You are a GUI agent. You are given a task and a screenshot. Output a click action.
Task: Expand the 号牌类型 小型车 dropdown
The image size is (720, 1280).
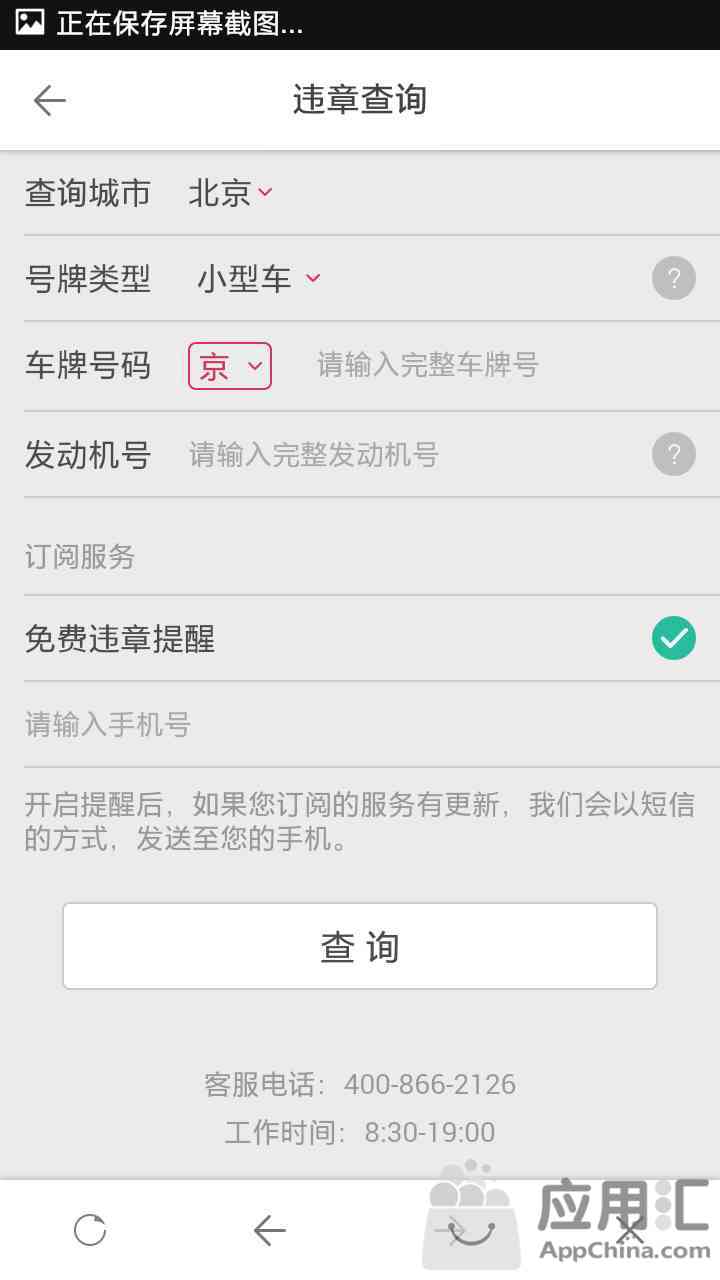point(258,278)
